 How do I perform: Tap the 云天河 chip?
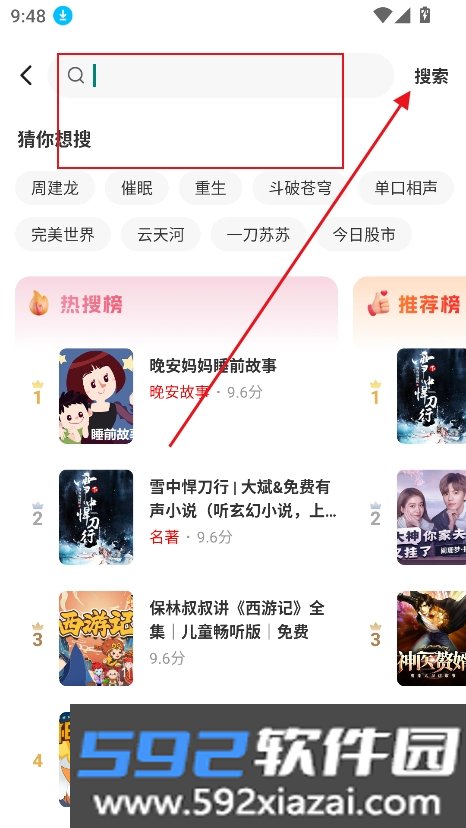161,234
